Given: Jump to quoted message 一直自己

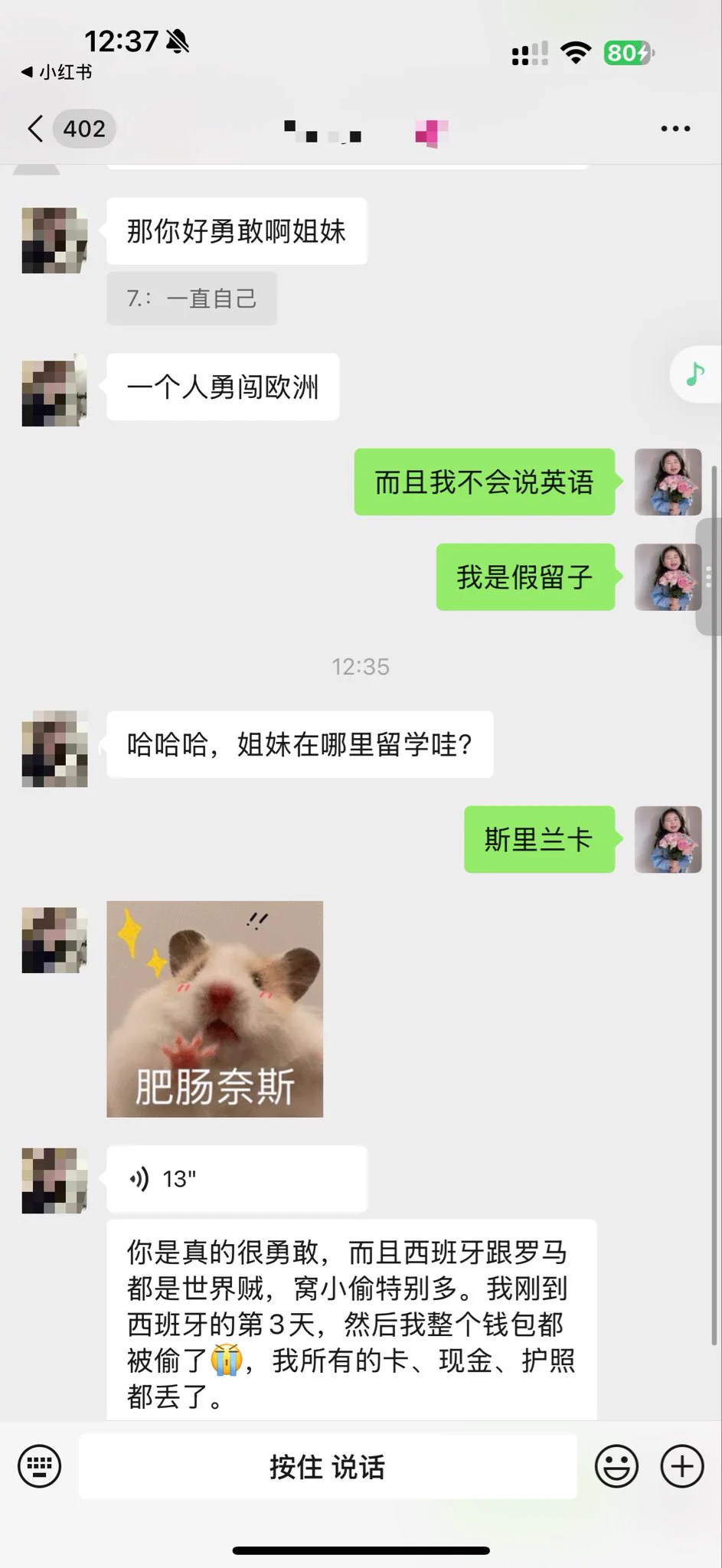Looking at the screenshot, I should [x=191, y=299].
